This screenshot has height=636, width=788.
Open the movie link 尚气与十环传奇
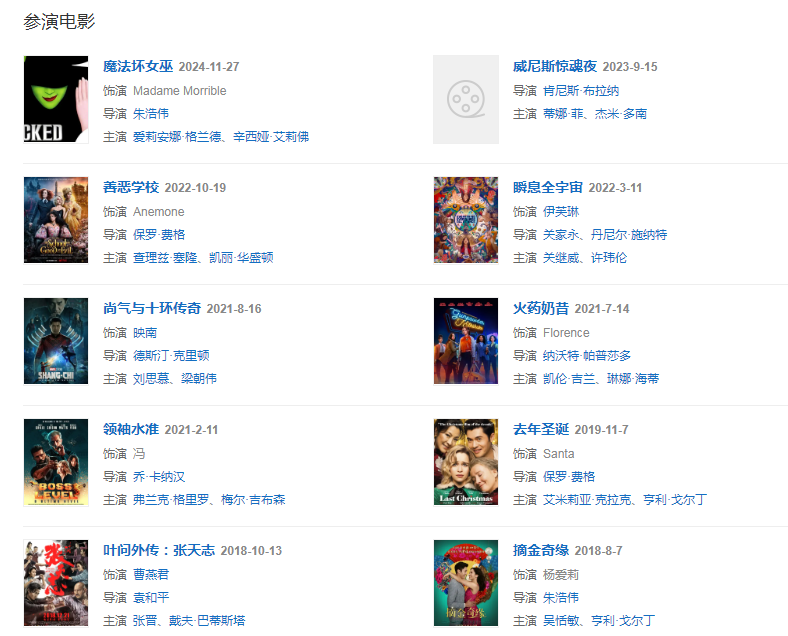point(152,308)
